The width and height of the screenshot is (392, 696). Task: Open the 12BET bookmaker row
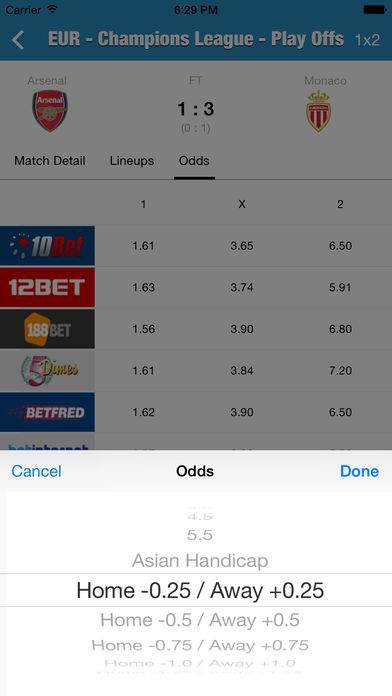(x=196, y=287)
